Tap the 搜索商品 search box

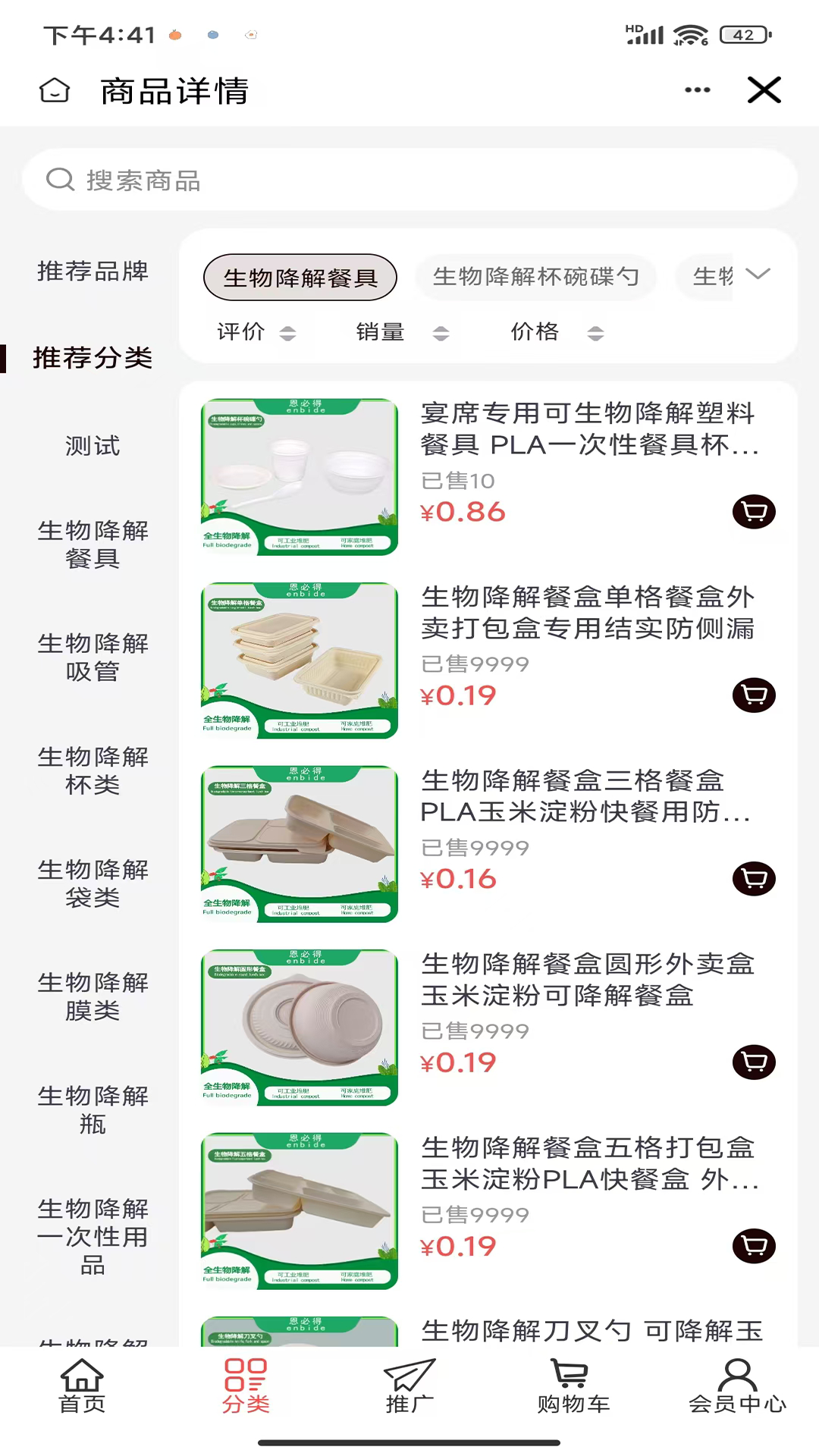pyautogui.click(x=409, y=180)
